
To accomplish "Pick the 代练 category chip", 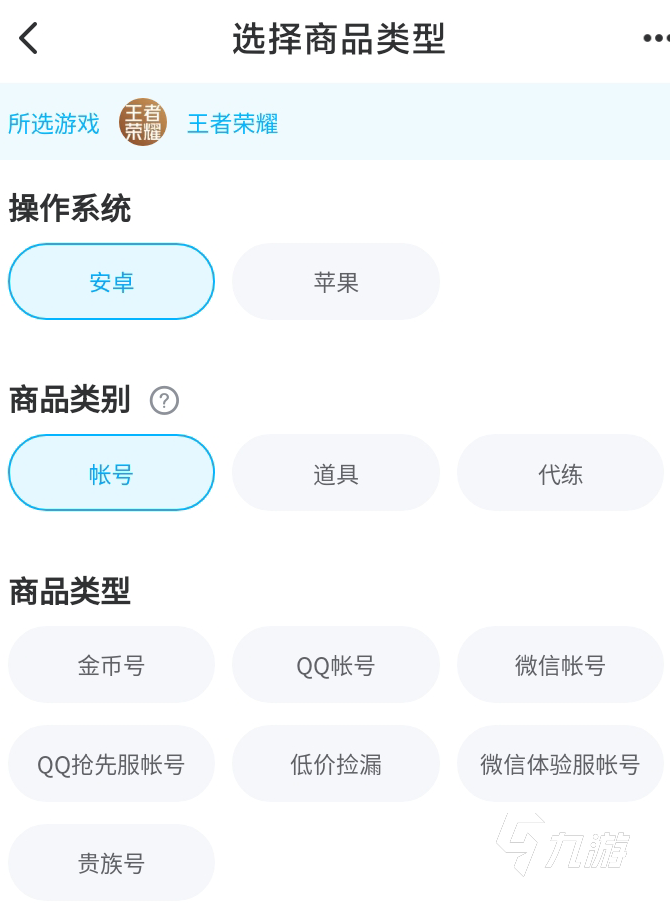I will [x=560, y=473].
